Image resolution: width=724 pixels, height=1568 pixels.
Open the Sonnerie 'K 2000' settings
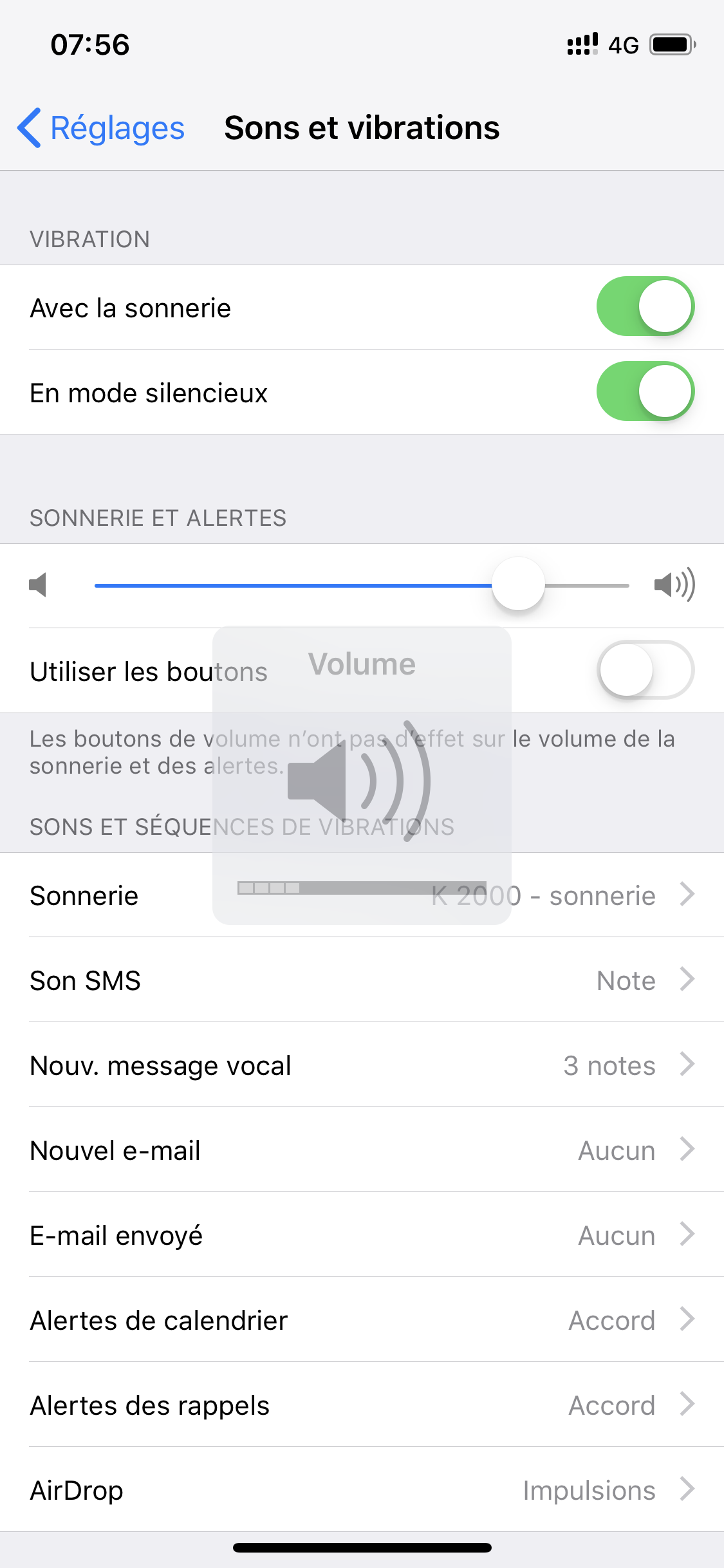pyautogui.click(x=362, y=895)
